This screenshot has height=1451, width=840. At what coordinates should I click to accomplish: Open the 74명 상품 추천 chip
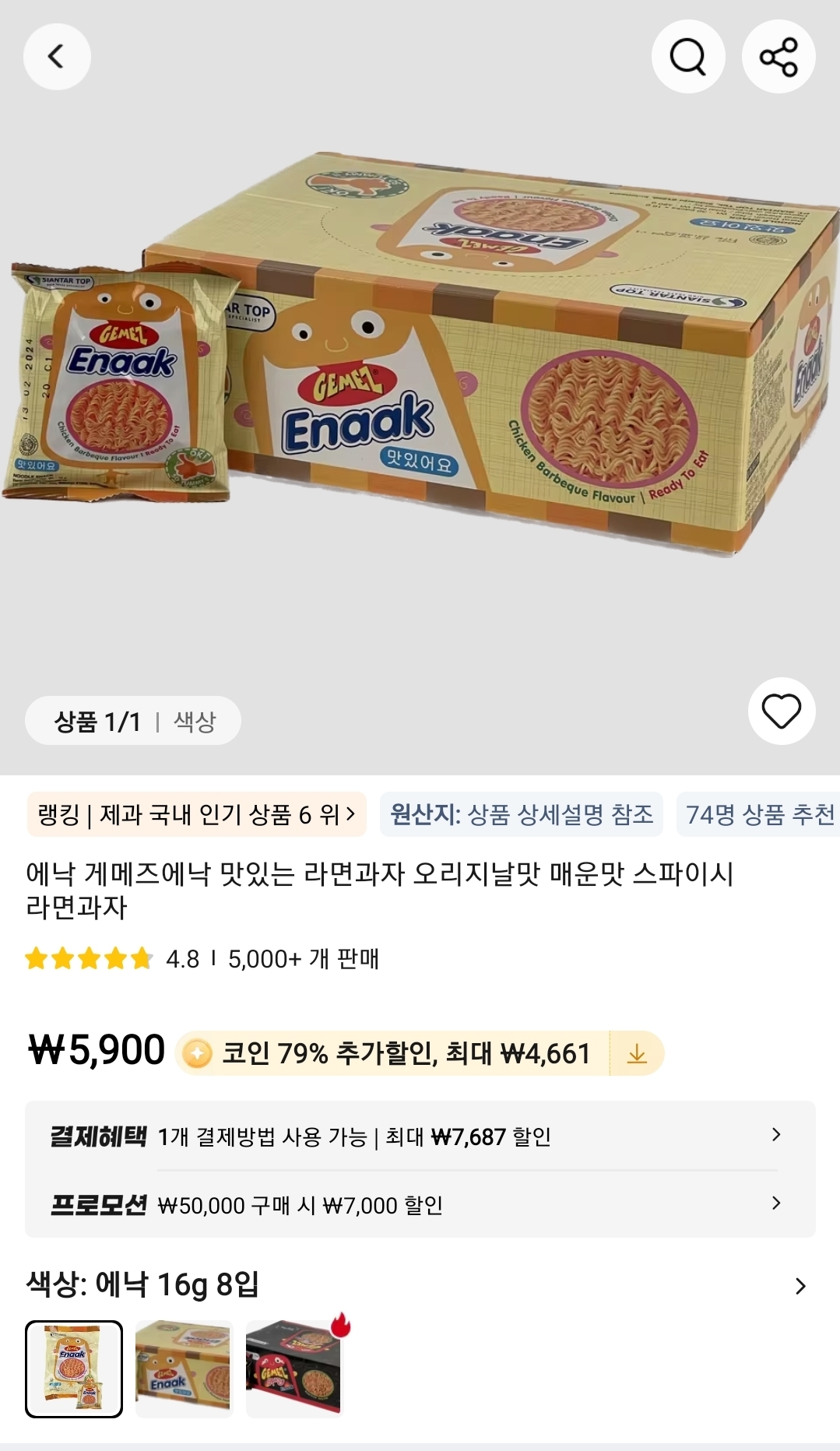coord(759,814)
